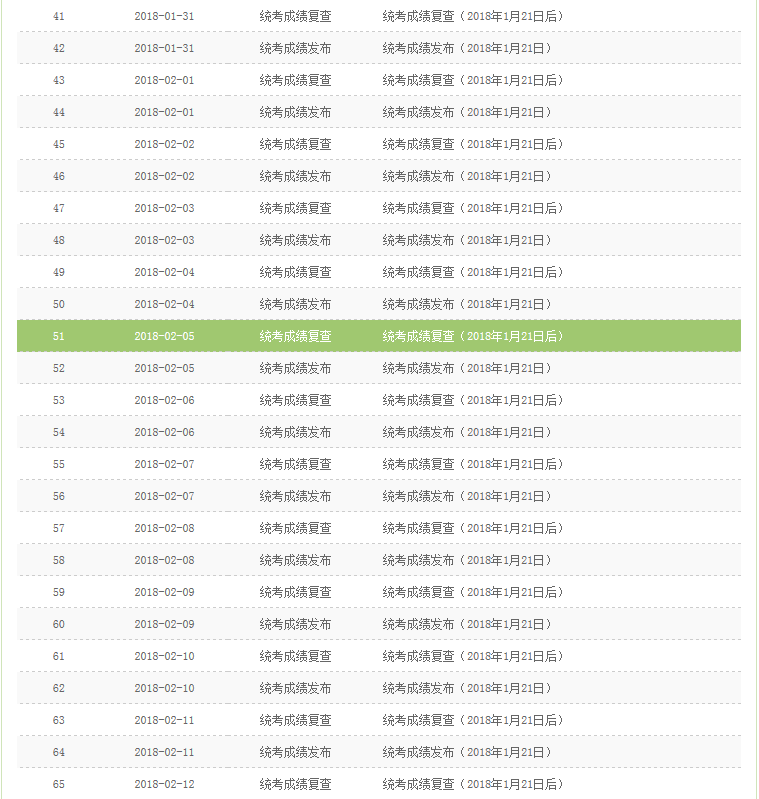This screenshot has width=759, height=799.
Task: Select row 41 dated 2018-01-31
Action: pyautogui.click(x=378, y=16)
